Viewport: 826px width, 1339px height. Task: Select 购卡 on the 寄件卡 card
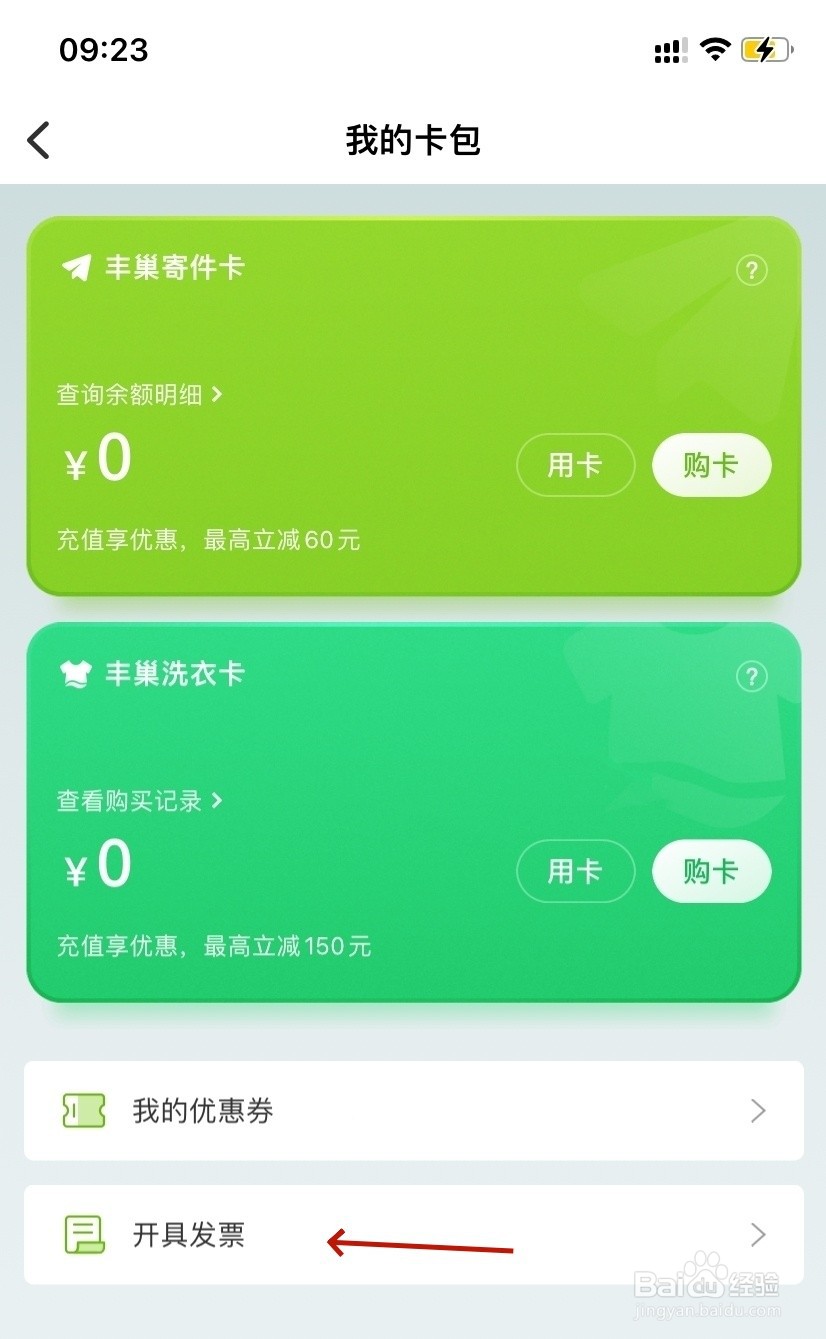tap(711, 464)
